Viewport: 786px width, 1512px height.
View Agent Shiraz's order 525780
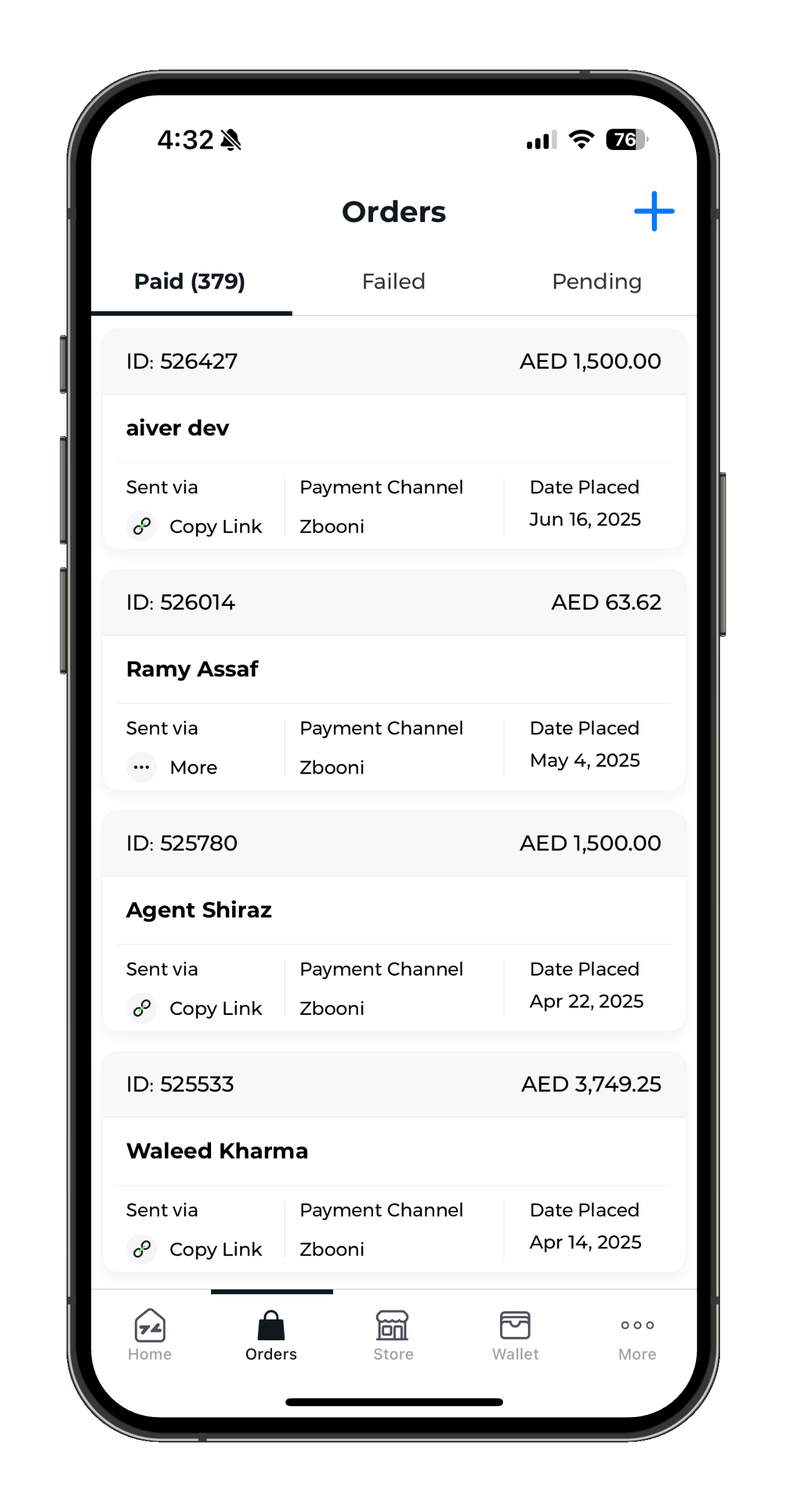(394, 910)
